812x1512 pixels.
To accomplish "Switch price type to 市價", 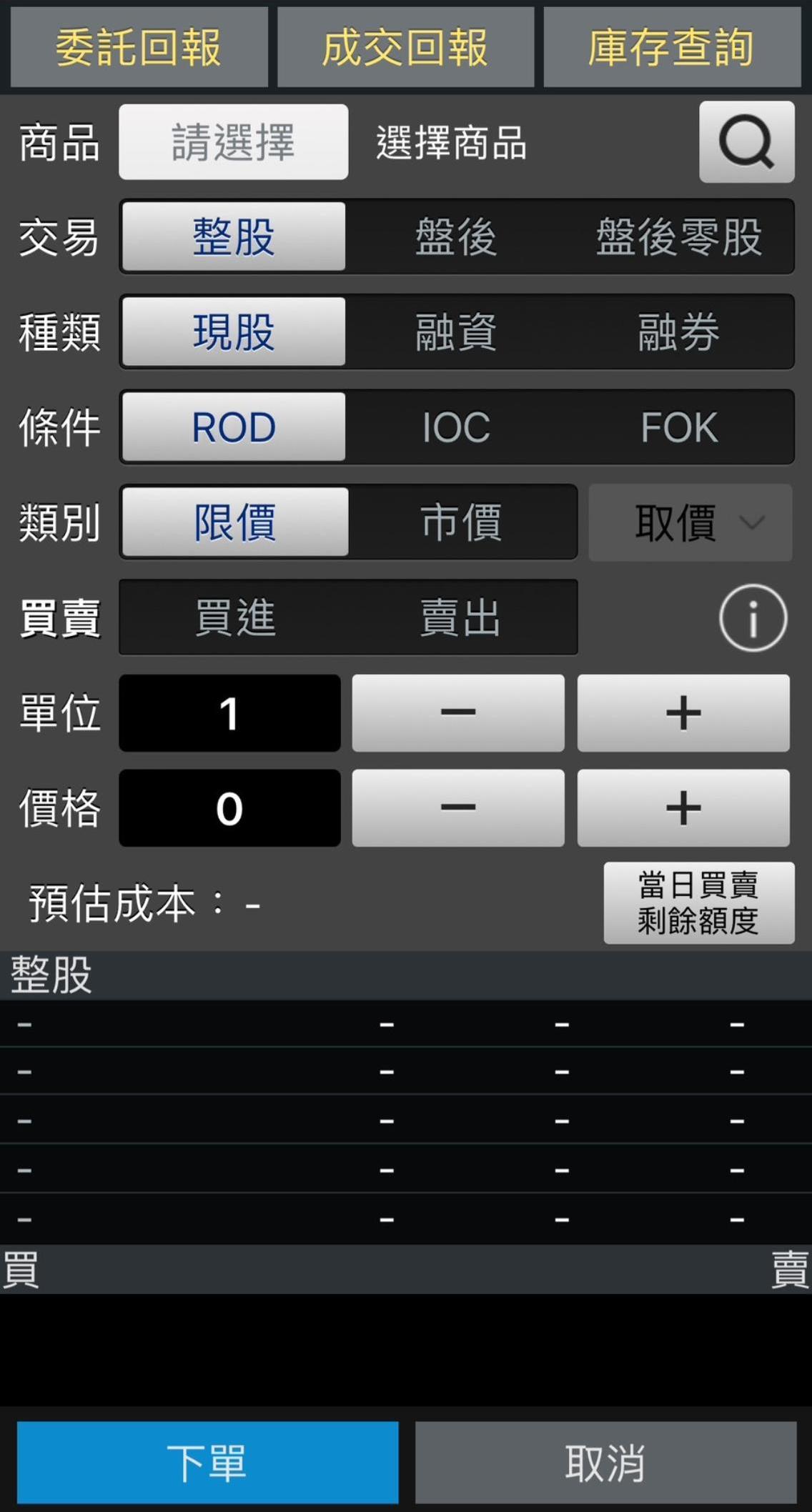I will point(462,522).
